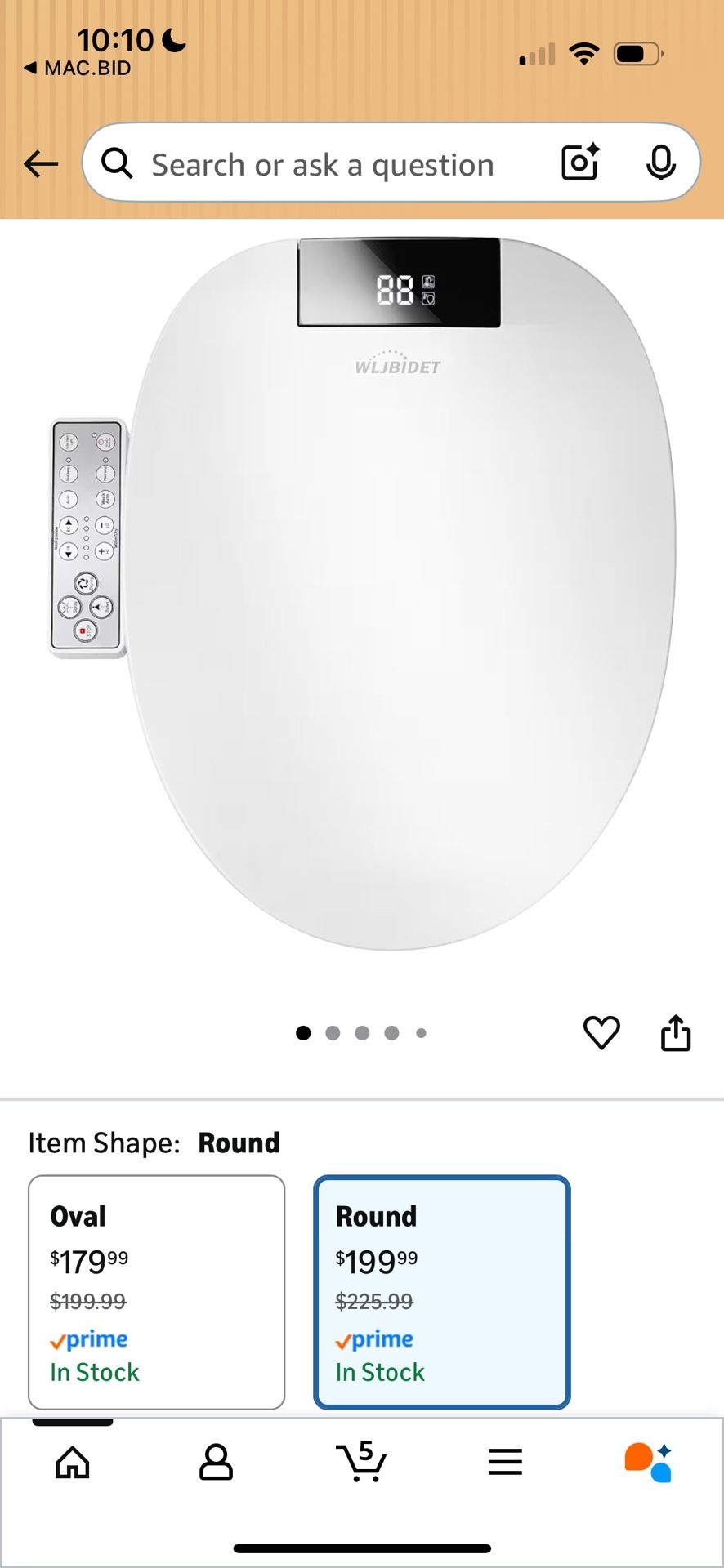Add this bidet to a wish list
This screenshot has width=724, height=1568.
pyautogui.click(x=601, y=1032)
